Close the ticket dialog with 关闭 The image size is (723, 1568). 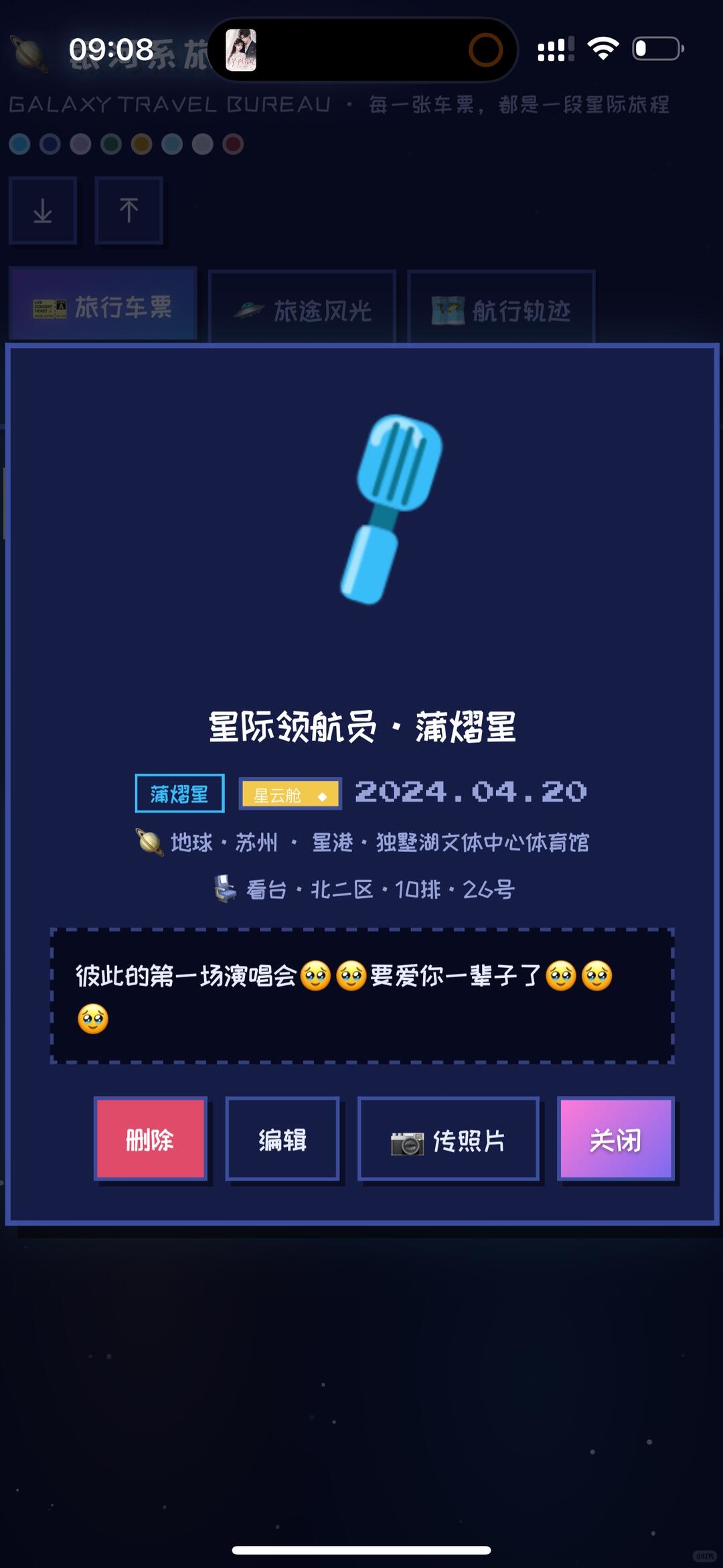click(616, 1139)
